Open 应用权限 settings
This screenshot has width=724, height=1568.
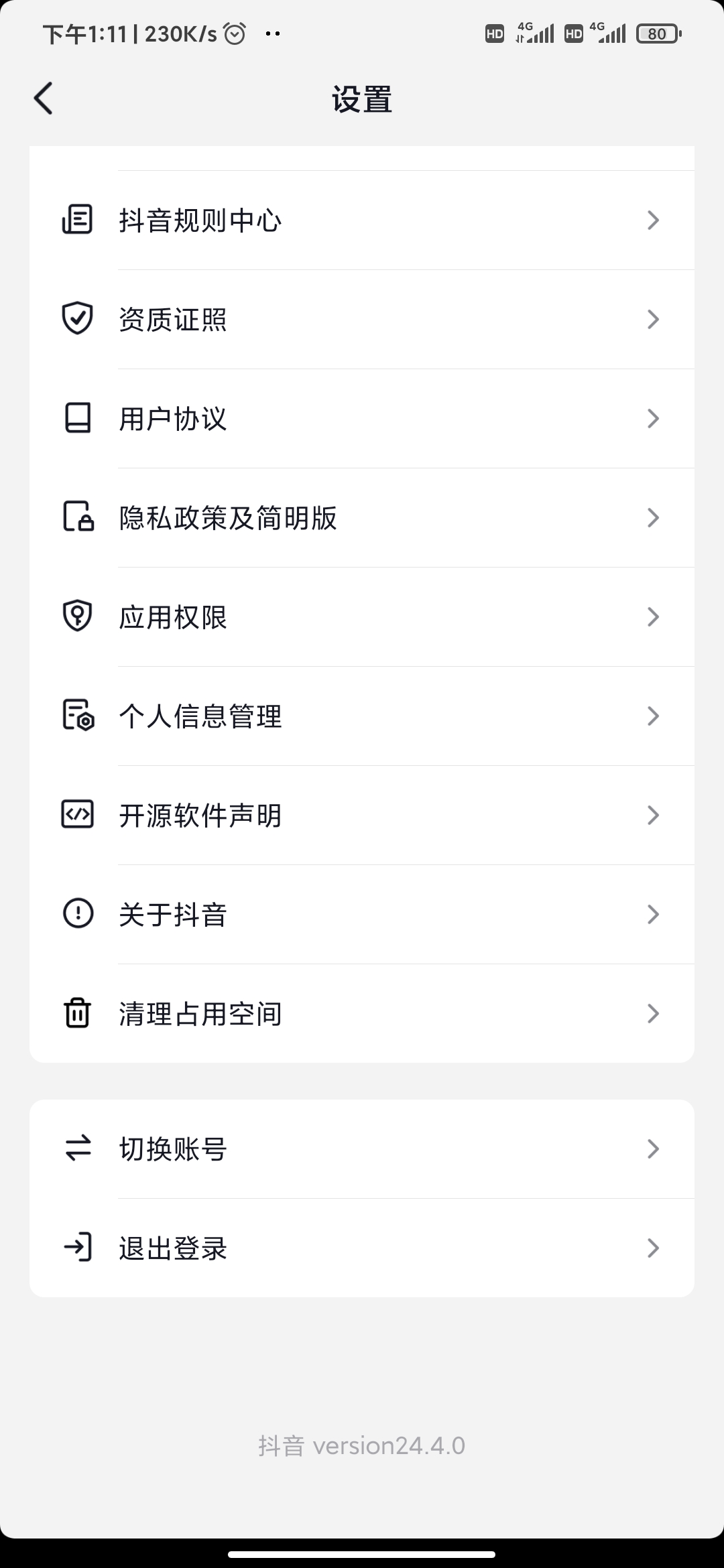[362, 616]
